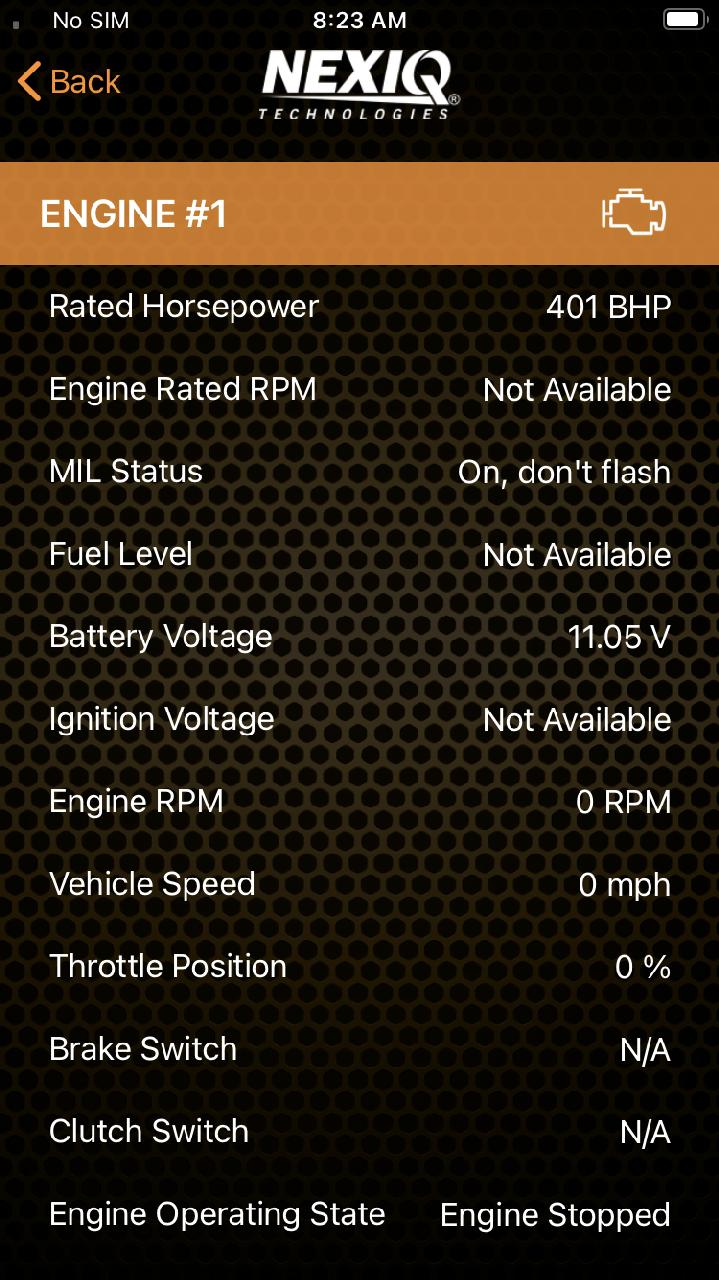Go back using the Back button

pos(70,81)
